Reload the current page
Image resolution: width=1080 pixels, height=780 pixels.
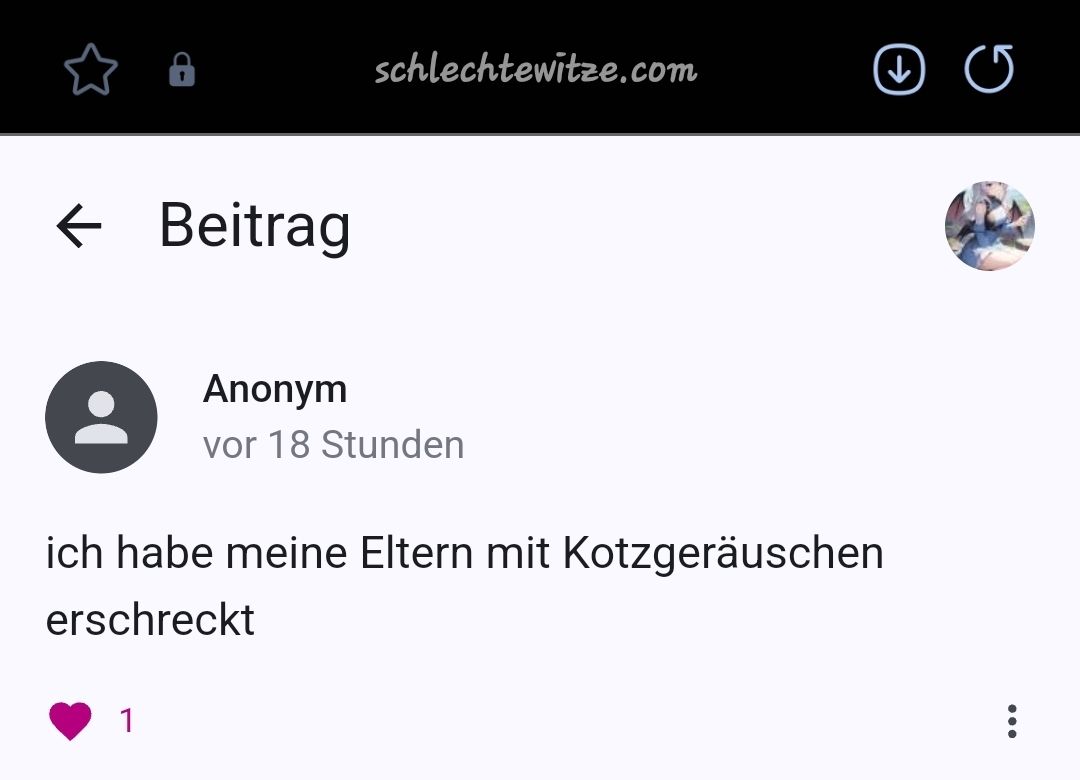click(989, 69)
